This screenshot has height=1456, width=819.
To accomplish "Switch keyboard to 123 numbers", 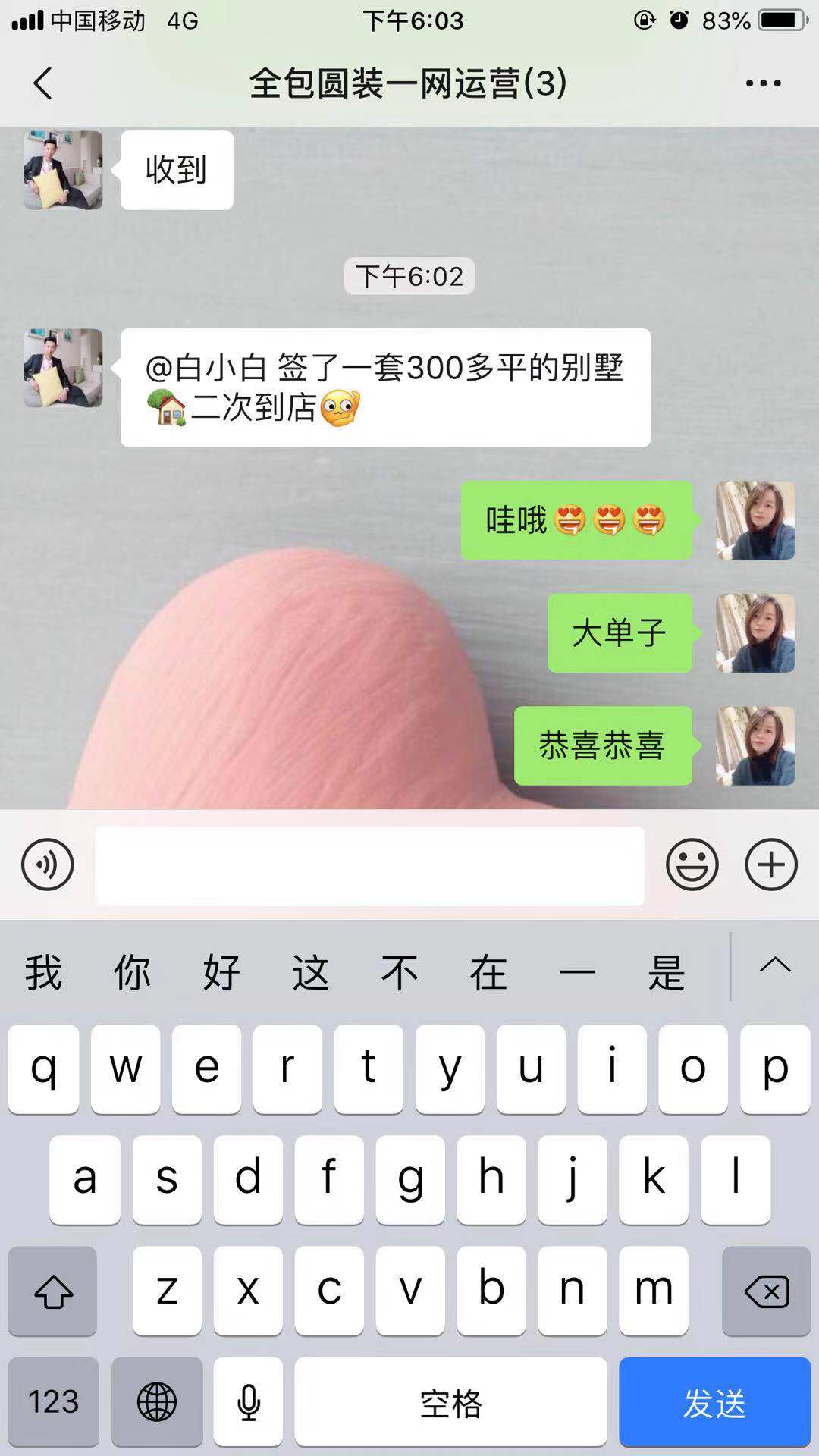I will click(x=53, y=1402).
